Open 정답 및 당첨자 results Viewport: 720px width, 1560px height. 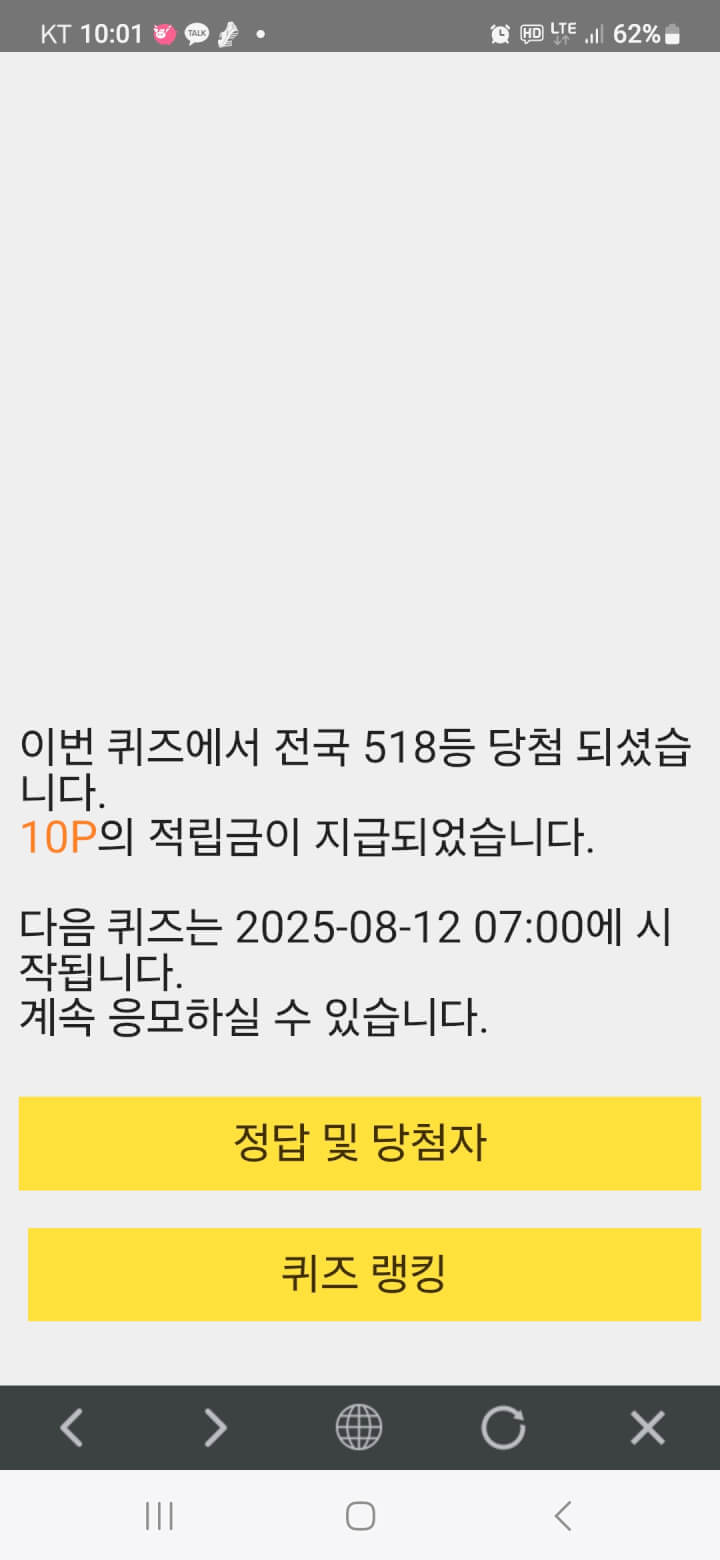(360, 1143)
